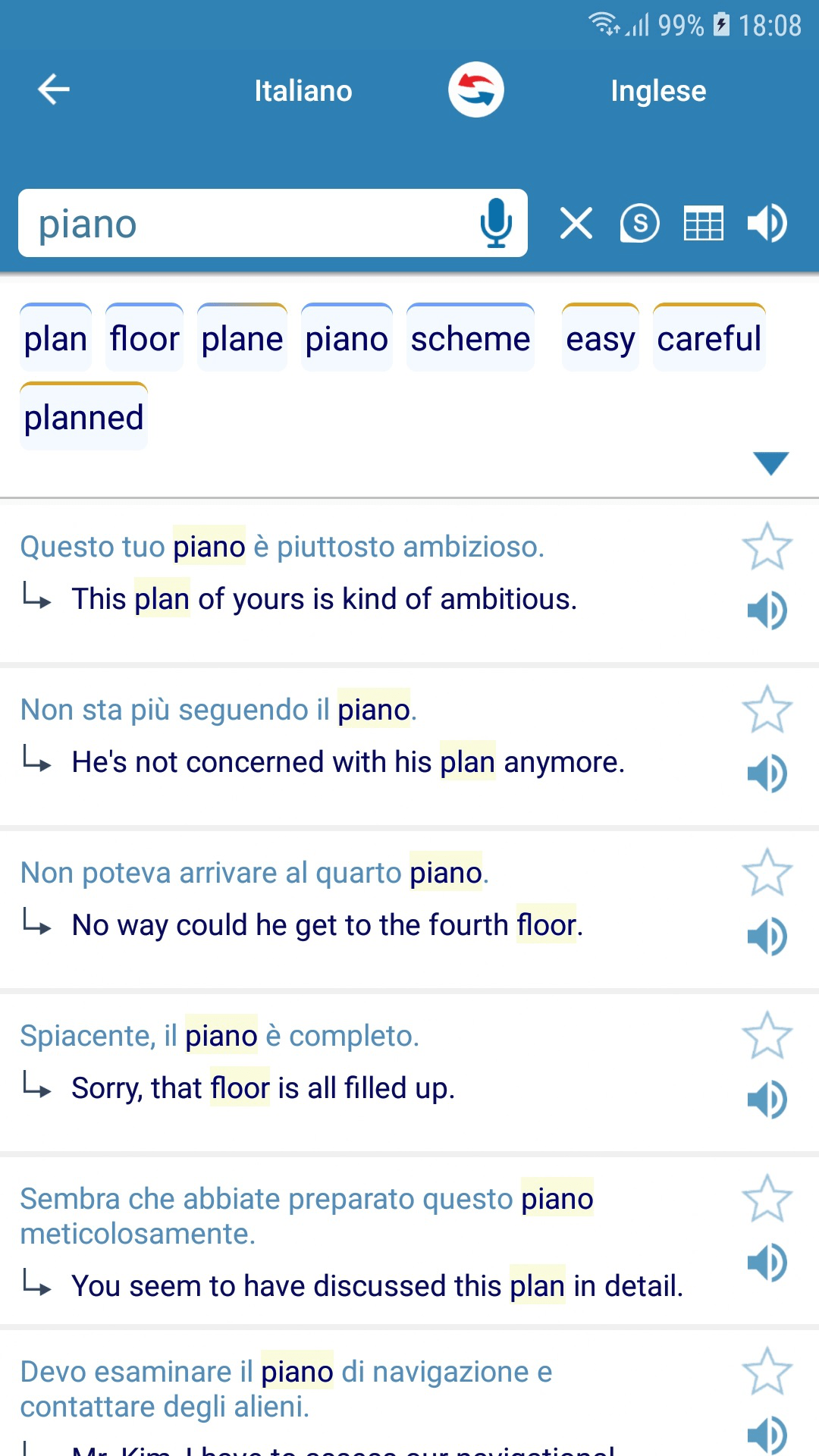Favorite the 'quarto piano' example
The width and height of the screenshot is (819, 1456).
(x=767, y=872)
